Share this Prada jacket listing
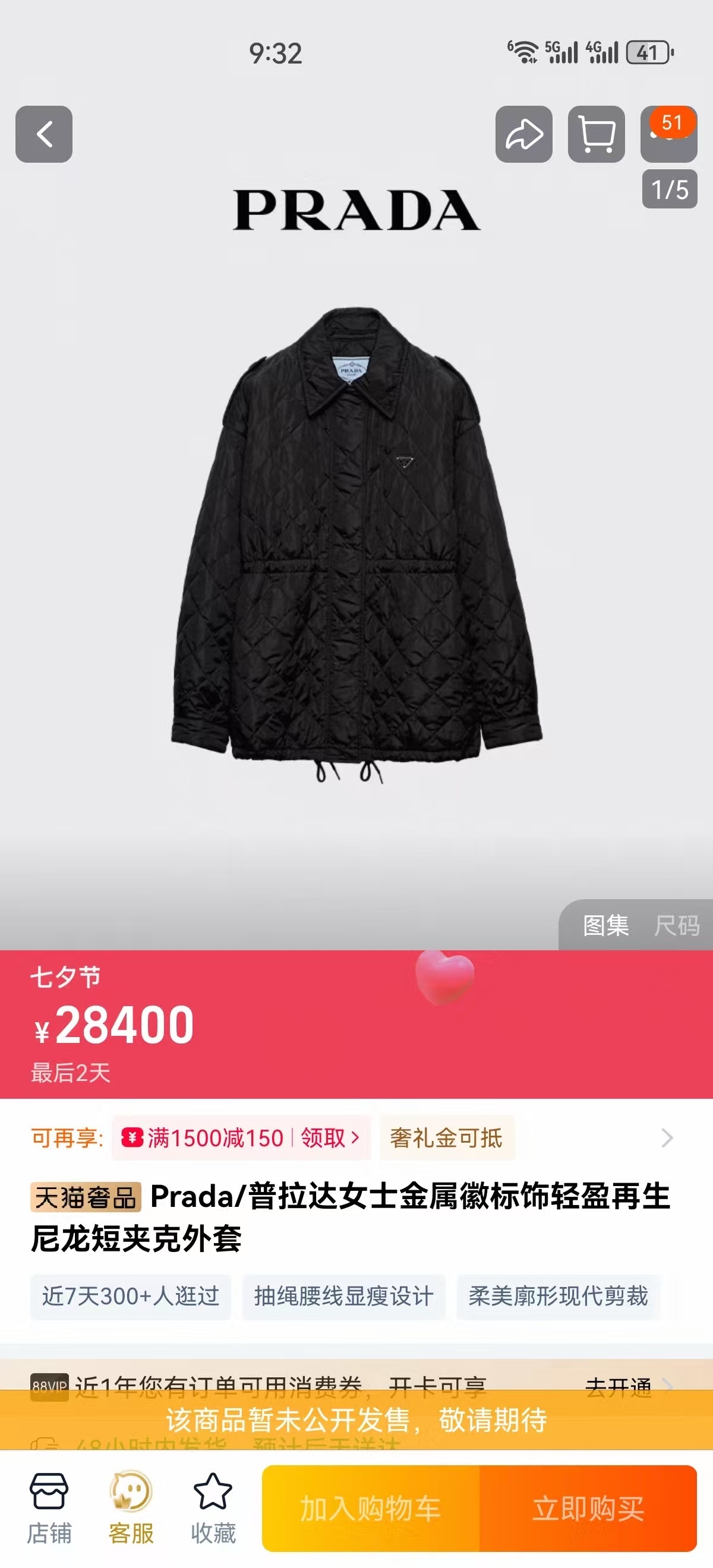The height and width of the screenshot is (1568, 713). point(523,134)
